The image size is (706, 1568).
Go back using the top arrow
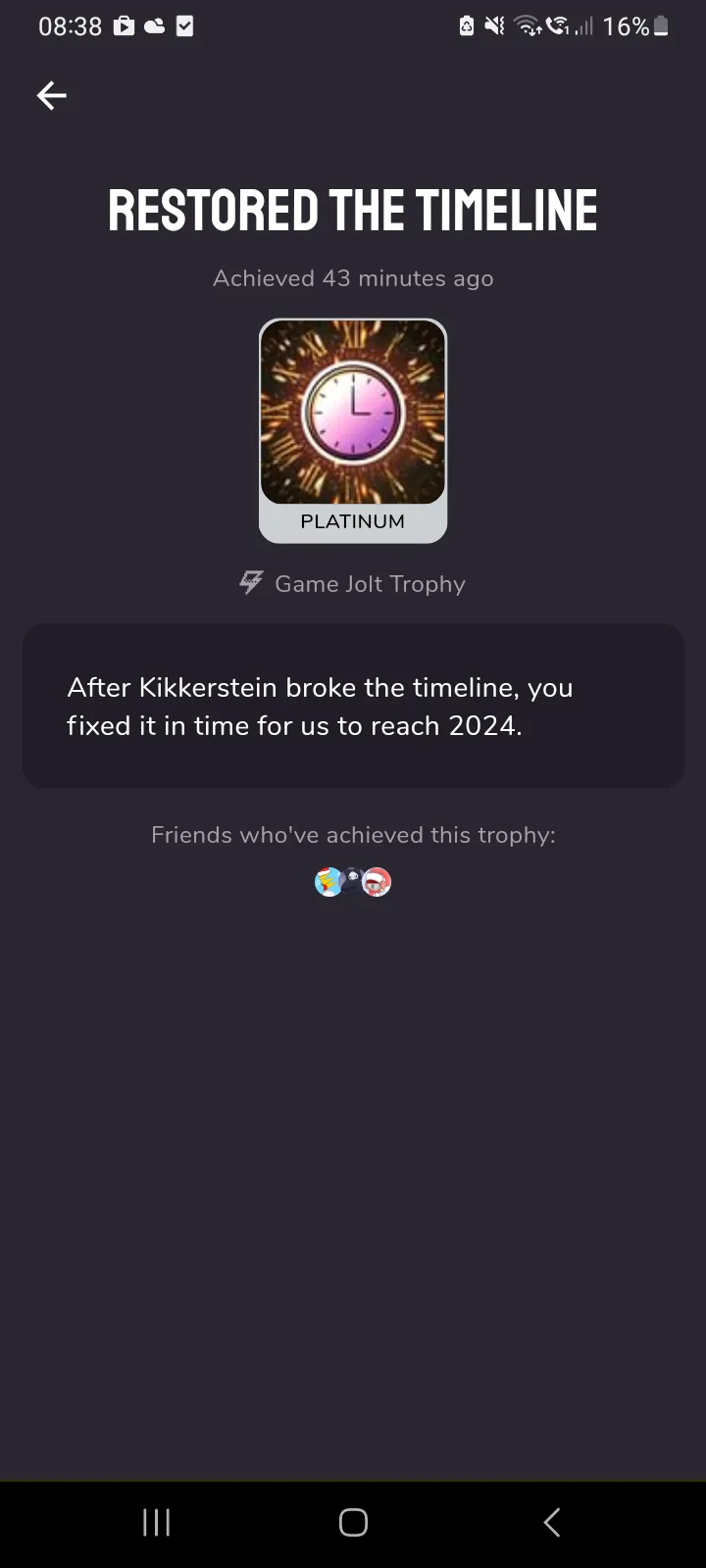(52, 95)
